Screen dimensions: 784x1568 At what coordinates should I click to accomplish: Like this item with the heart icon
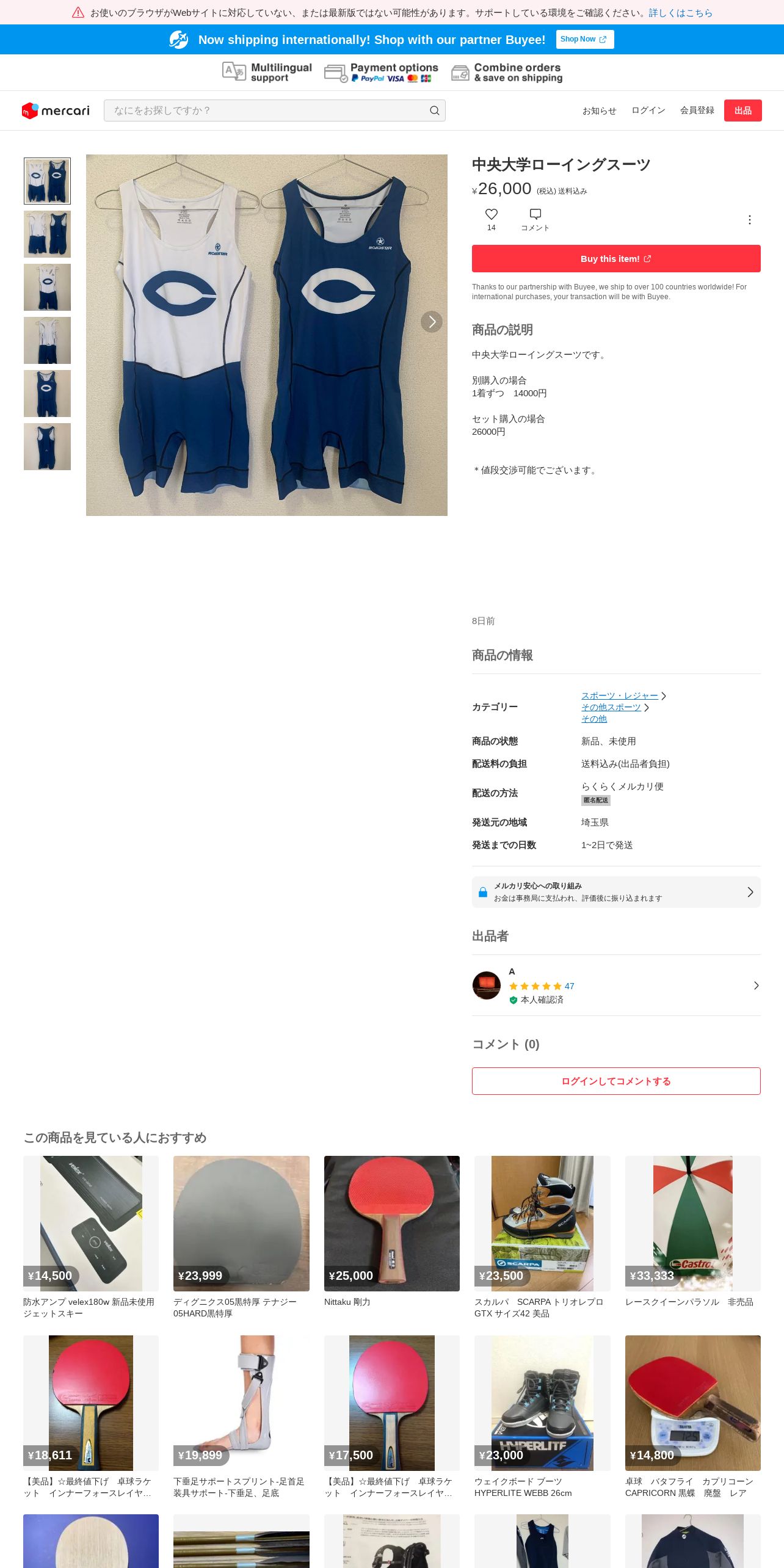[491, 219]
